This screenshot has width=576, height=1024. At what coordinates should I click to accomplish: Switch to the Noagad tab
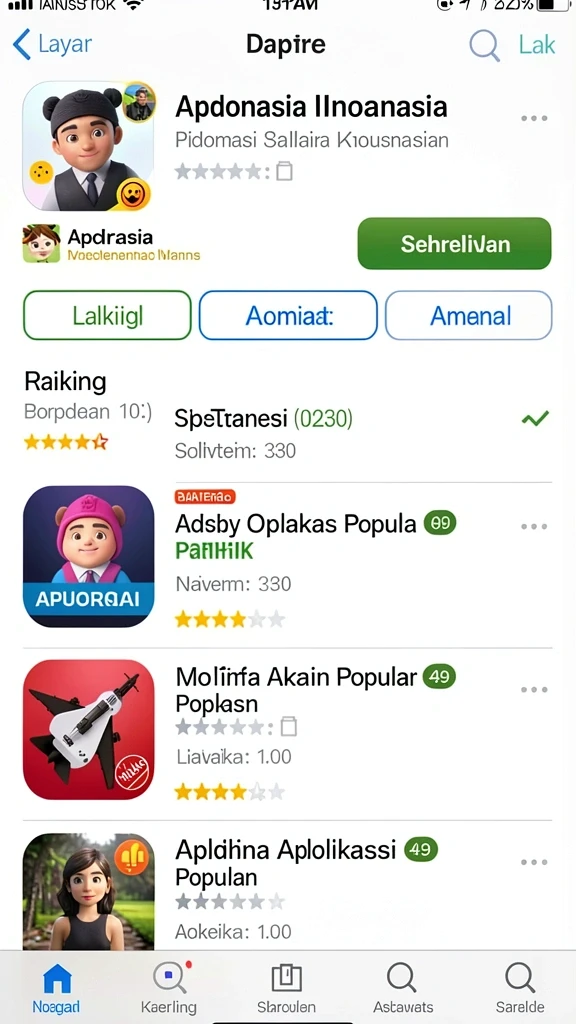tap(56, 987)
